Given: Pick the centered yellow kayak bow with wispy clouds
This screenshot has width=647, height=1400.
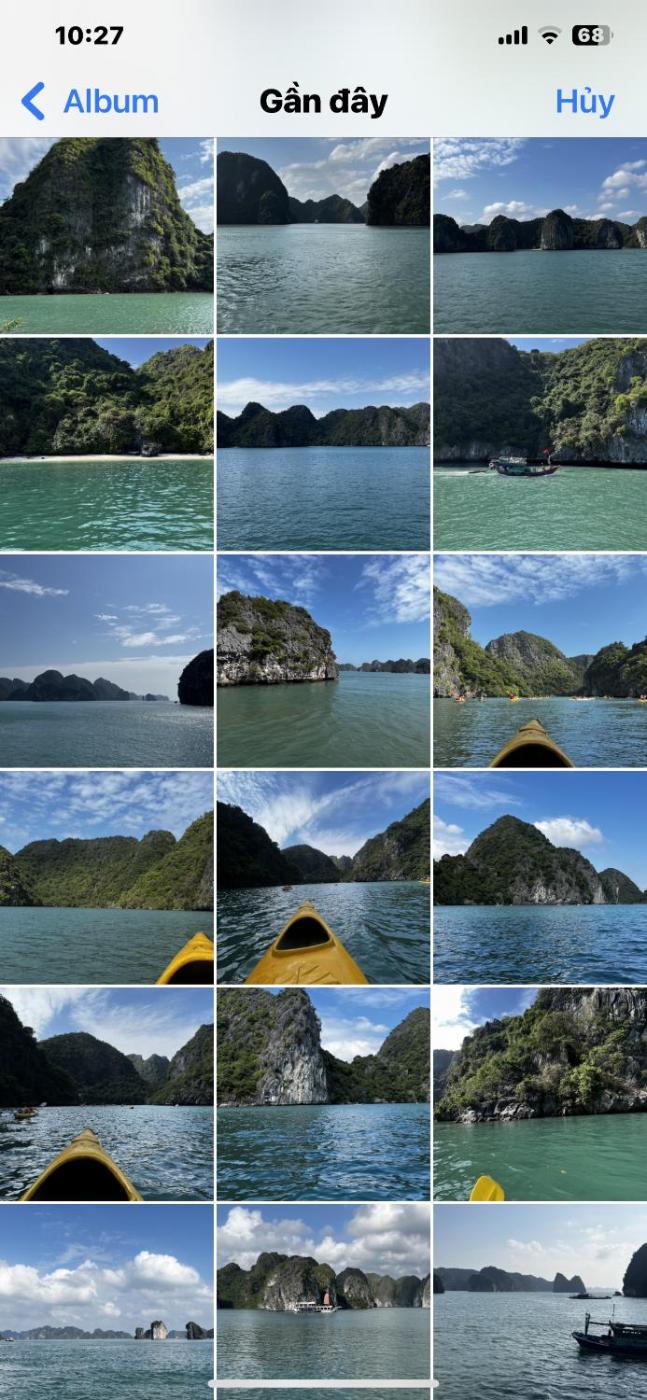Looking at the screenshot, I should click(323, 876).
